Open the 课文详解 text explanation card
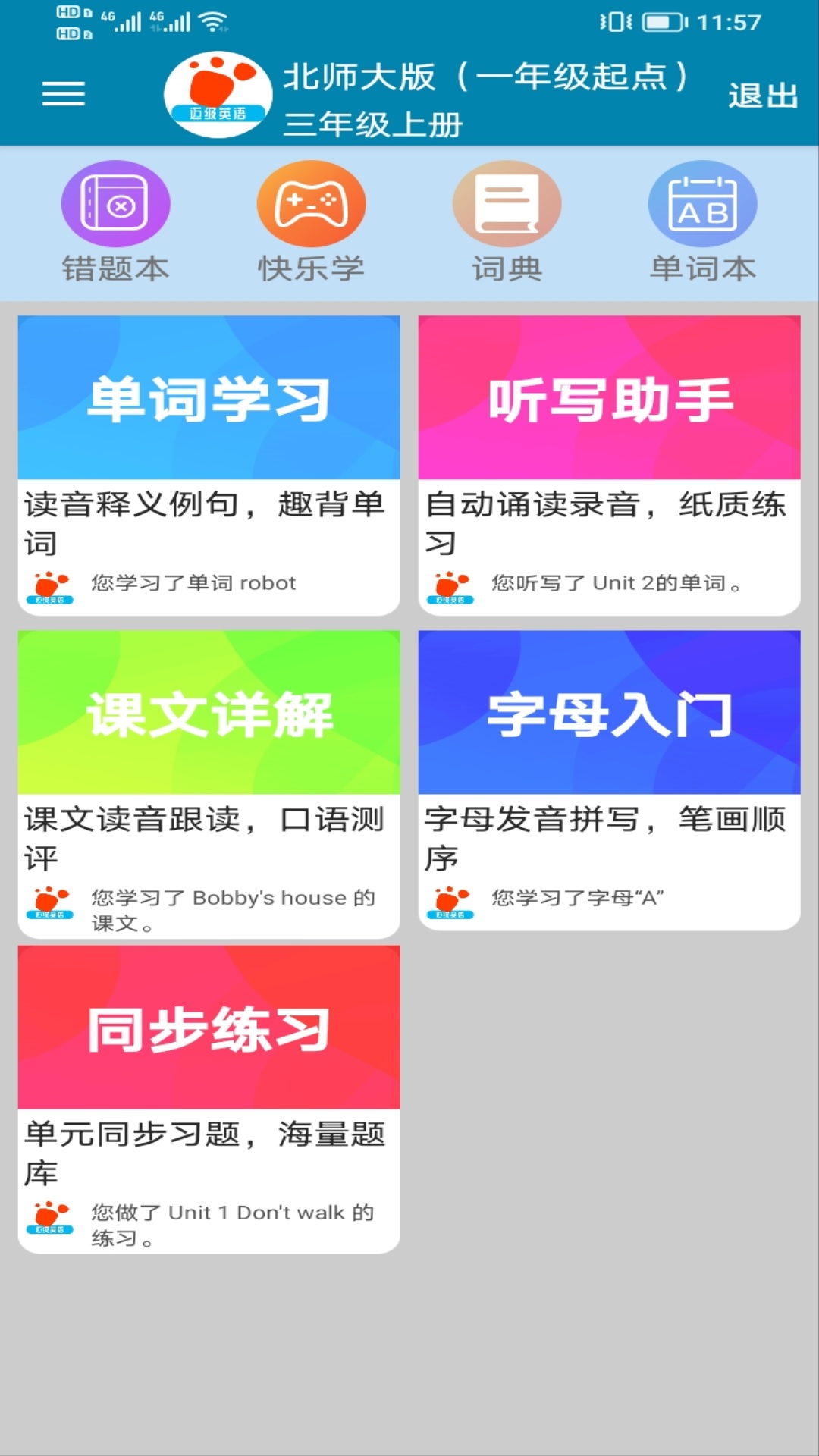Screen dimensions: 819x1456 pos(209,784)
